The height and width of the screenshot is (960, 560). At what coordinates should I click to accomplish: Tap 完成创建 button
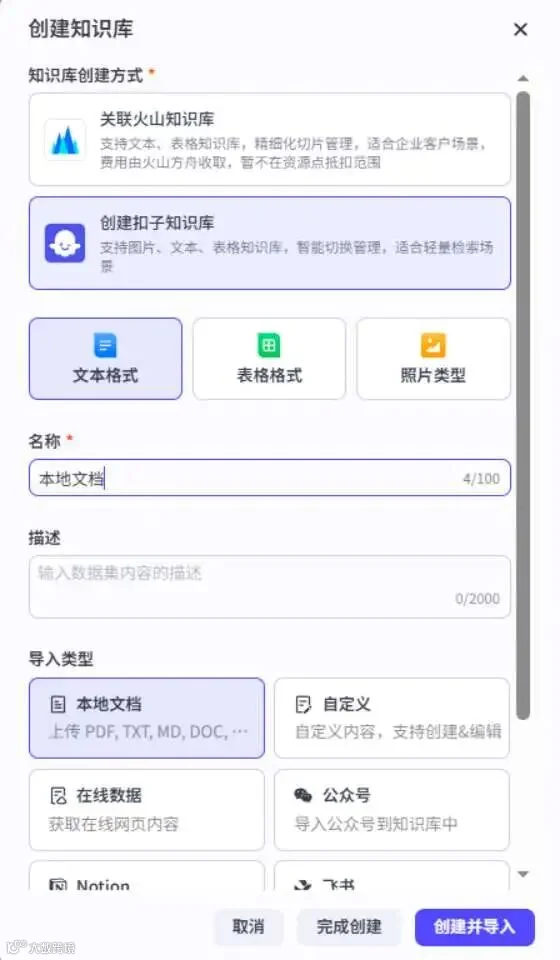tap(349, 927)
